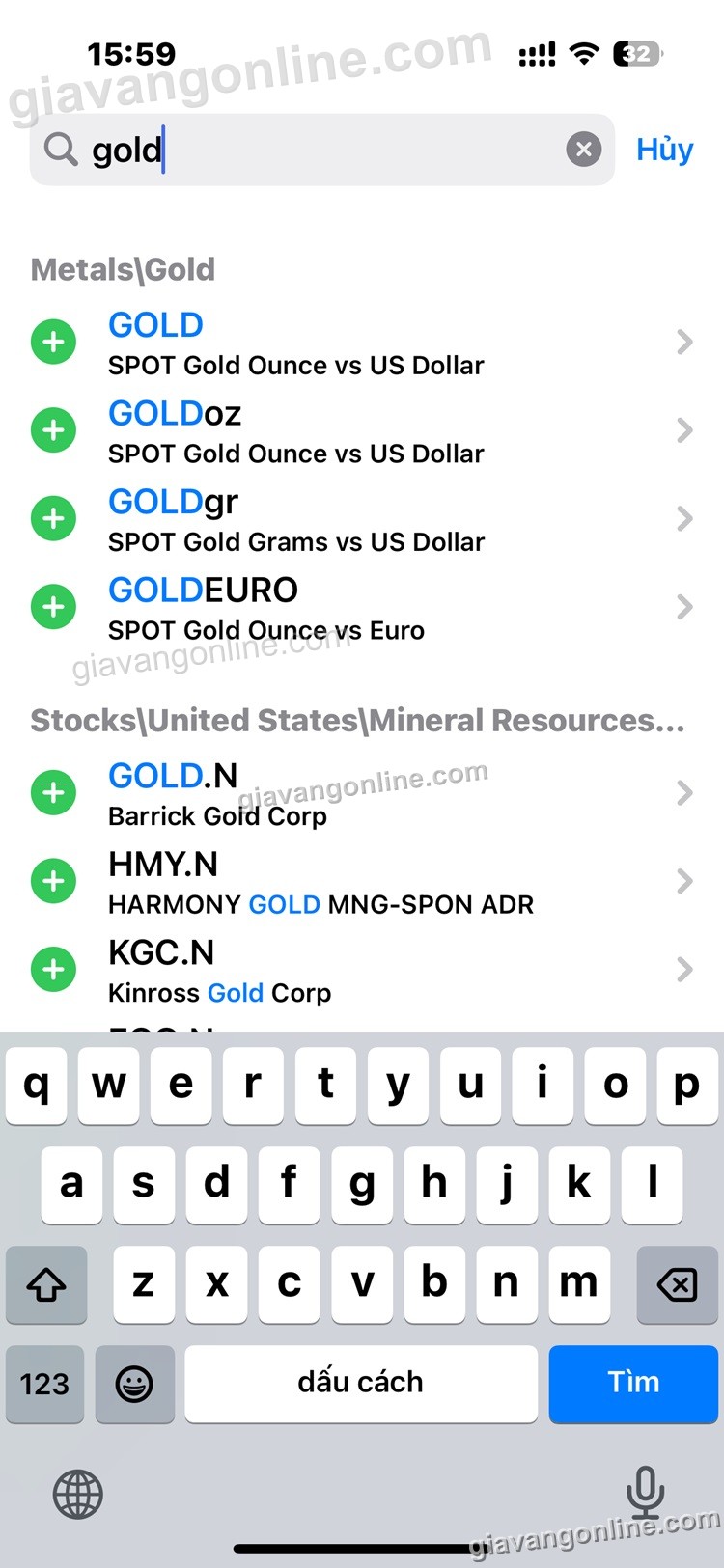This screenshot has height=1568, width=724.
Task: Open GOLD.N Barrick Gold Corp details
Action: click(x=386, y=794)
